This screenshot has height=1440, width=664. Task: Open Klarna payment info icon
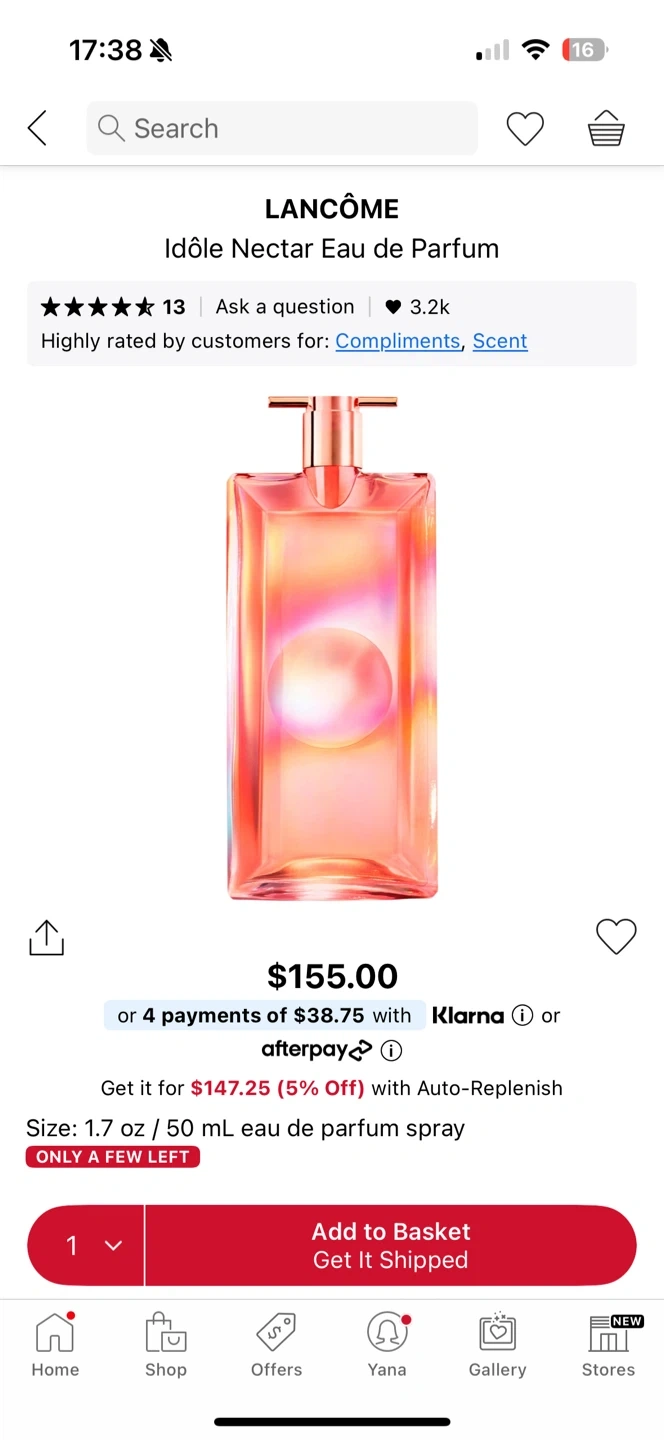click(522, 1016)
